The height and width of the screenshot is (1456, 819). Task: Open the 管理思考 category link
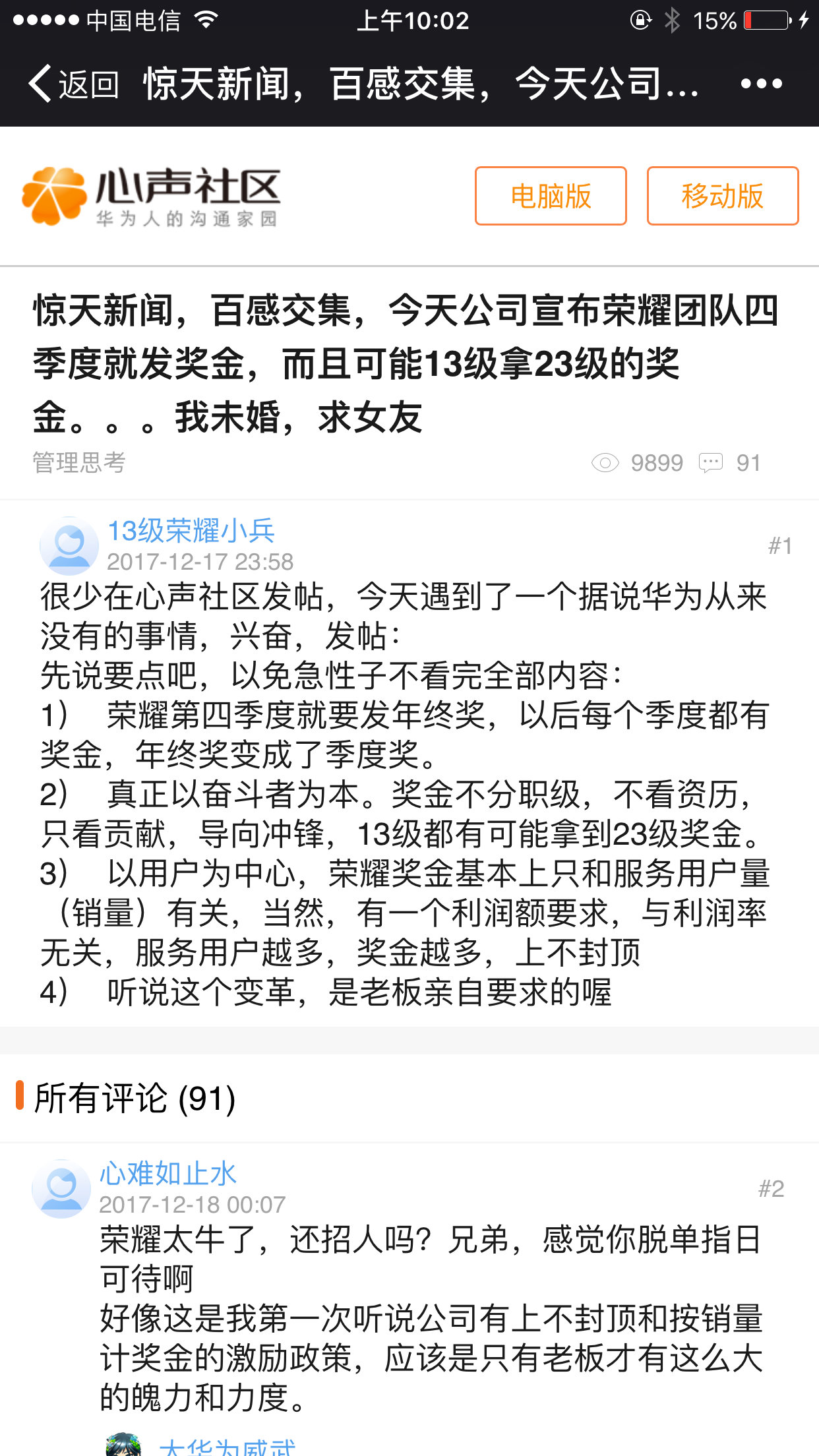[79, 462]
